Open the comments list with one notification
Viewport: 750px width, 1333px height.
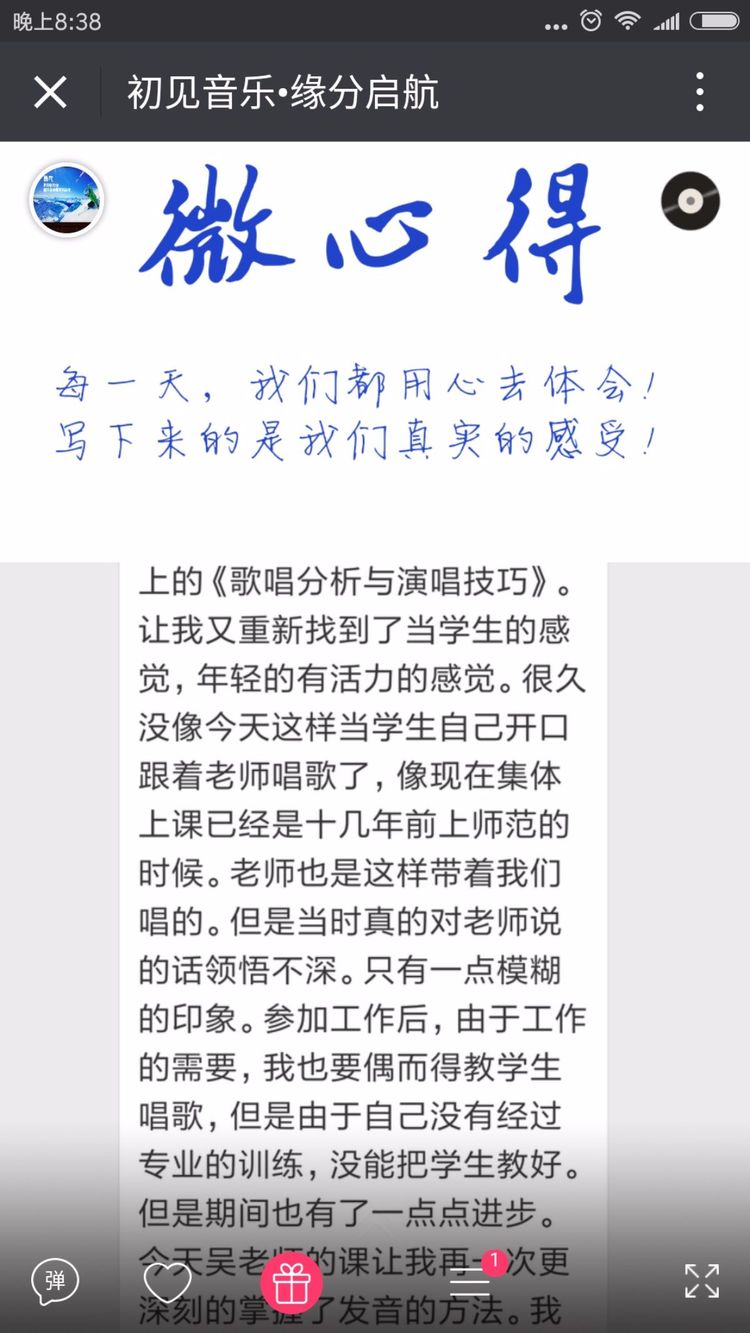coord(470,1279)
